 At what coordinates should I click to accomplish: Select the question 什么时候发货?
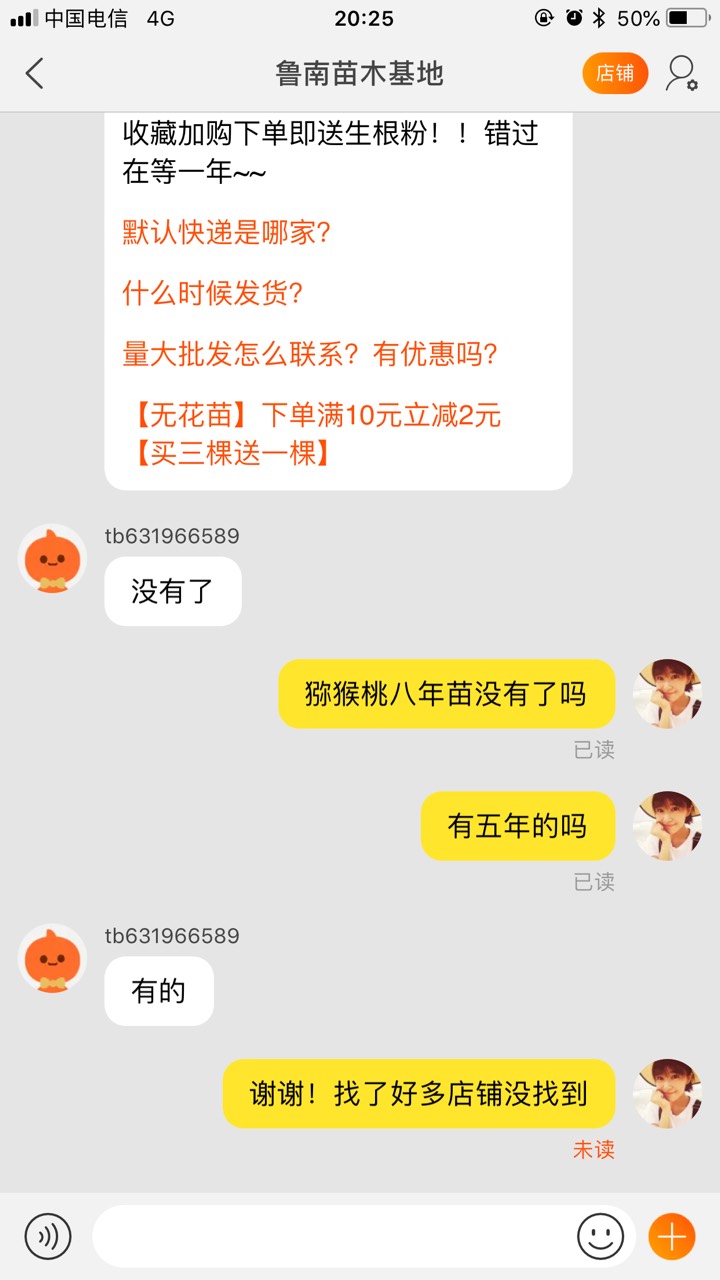tap(213, 293)
